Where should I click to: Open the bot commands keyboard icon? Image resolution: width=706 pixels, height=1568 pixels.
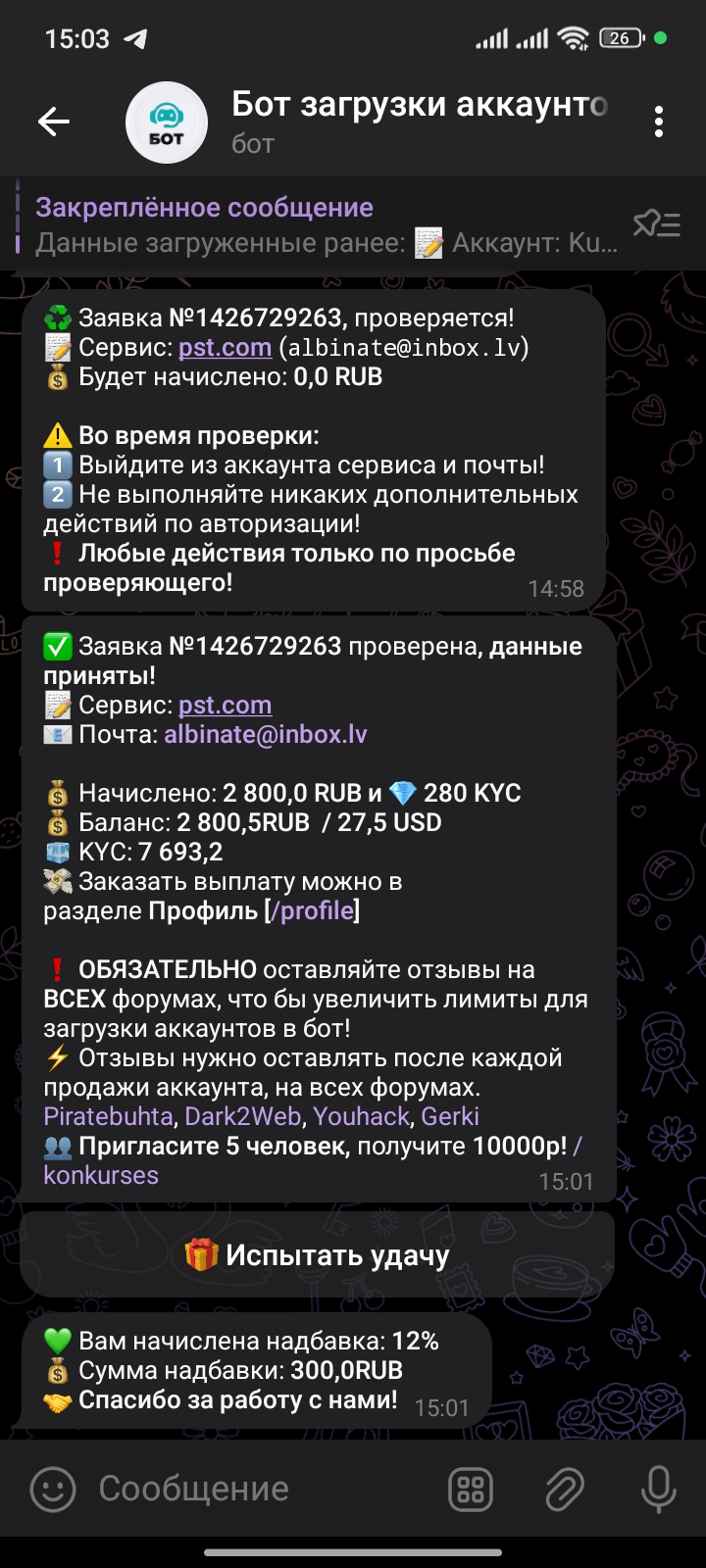point(471,1490)
